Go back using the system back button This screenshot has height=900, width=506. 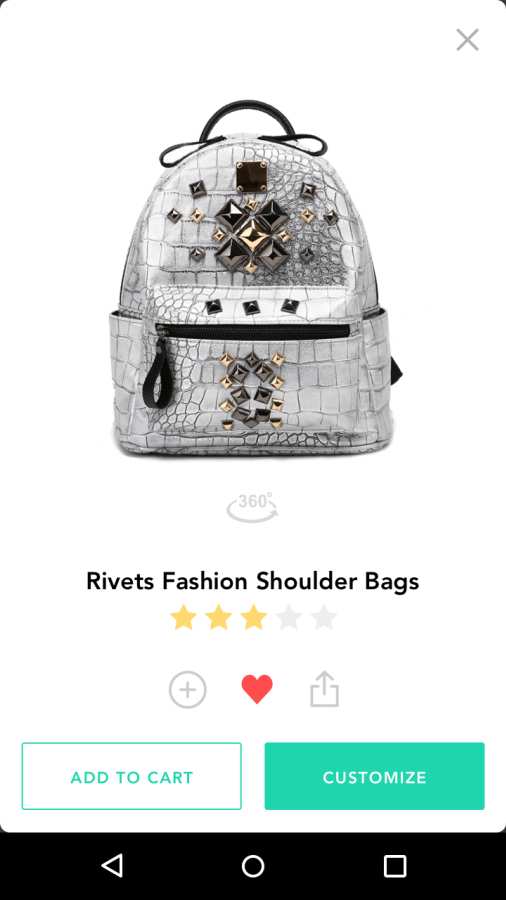tap(112, 866)
